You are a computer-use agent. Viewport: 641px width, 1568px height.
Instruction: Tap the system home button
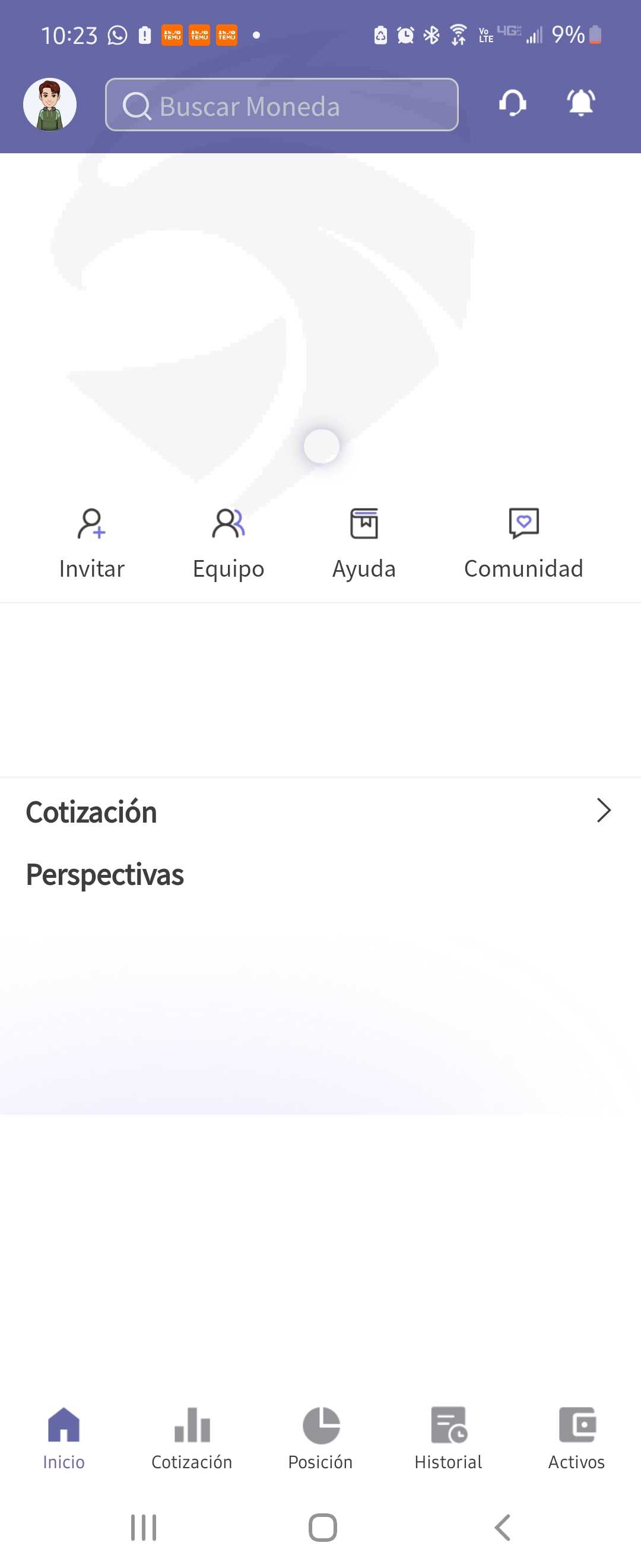[x=322, y=1527]
